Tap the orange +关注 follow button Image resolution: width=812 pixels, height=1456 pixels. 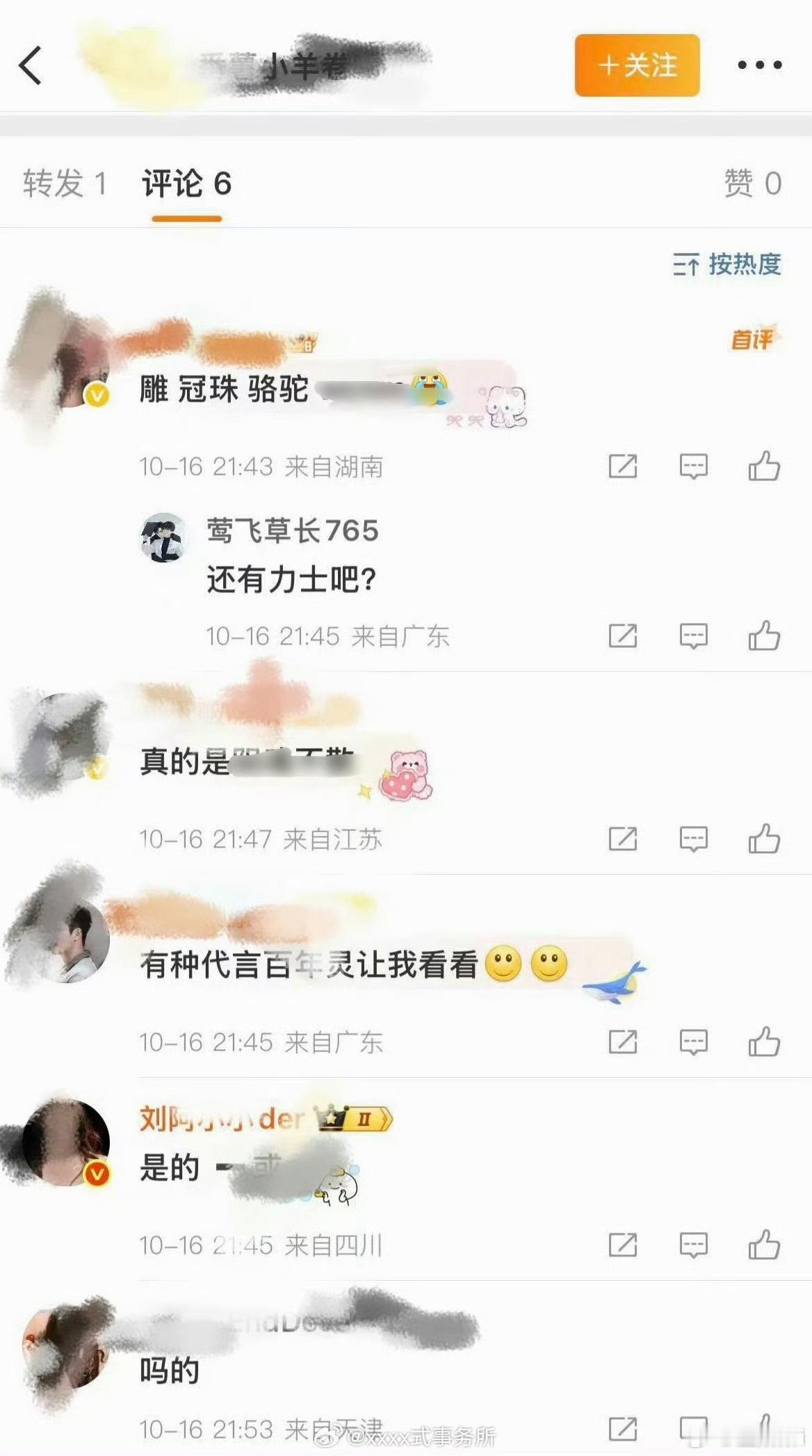click(x=637, y=65)
